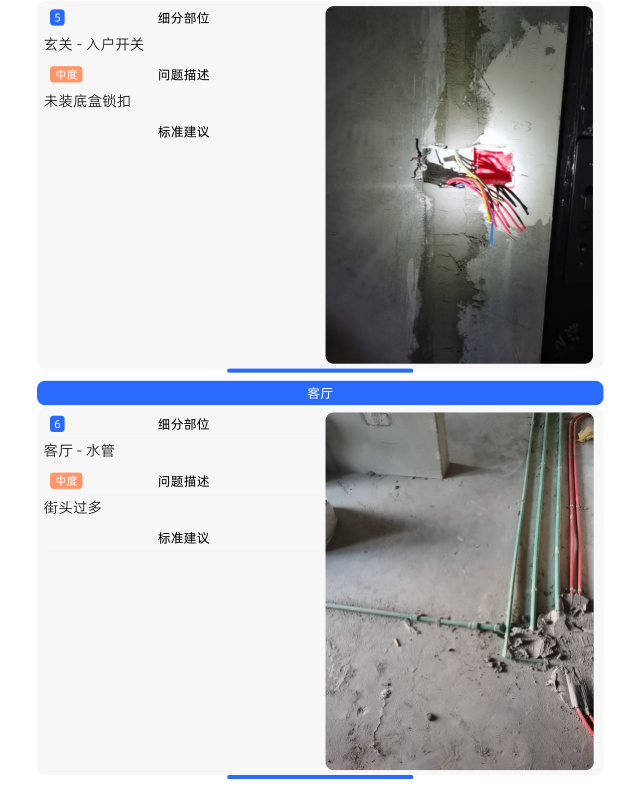The image size is (642, 811).
Task: Open the 玄关 入户开关 wiring photo
Action: pyautogui.click(x=459, y=185)
